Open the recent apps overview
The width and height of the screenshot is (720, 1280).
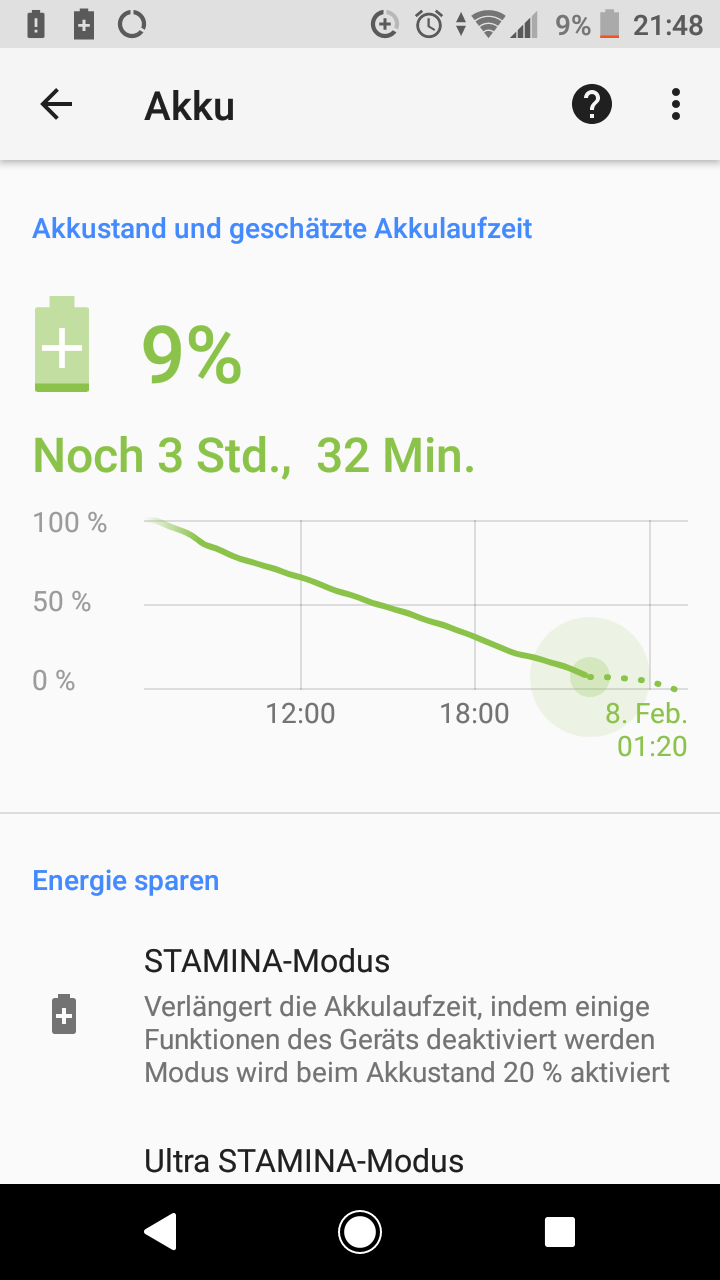560,1232
